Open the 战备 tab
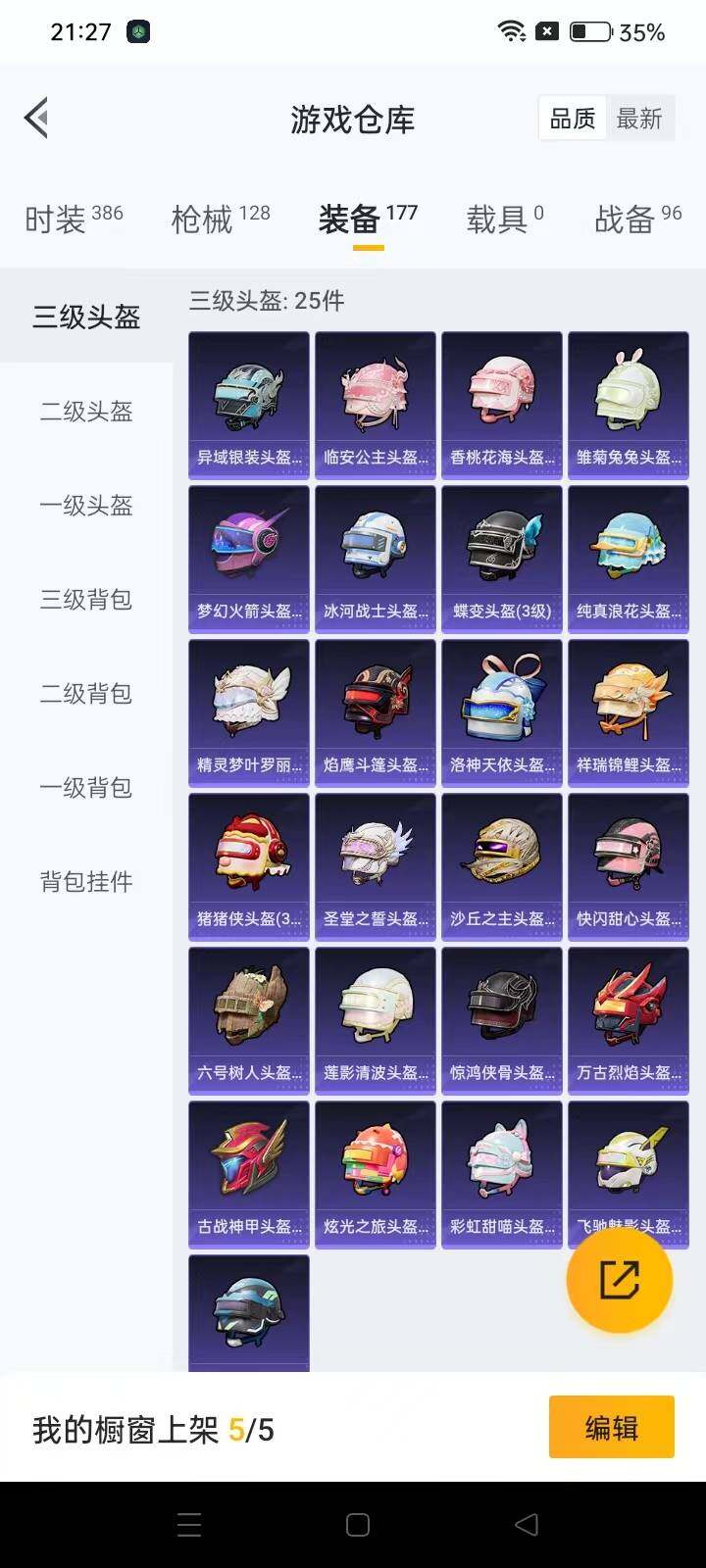The image size is (706, 1568). [x=628, y=219]
